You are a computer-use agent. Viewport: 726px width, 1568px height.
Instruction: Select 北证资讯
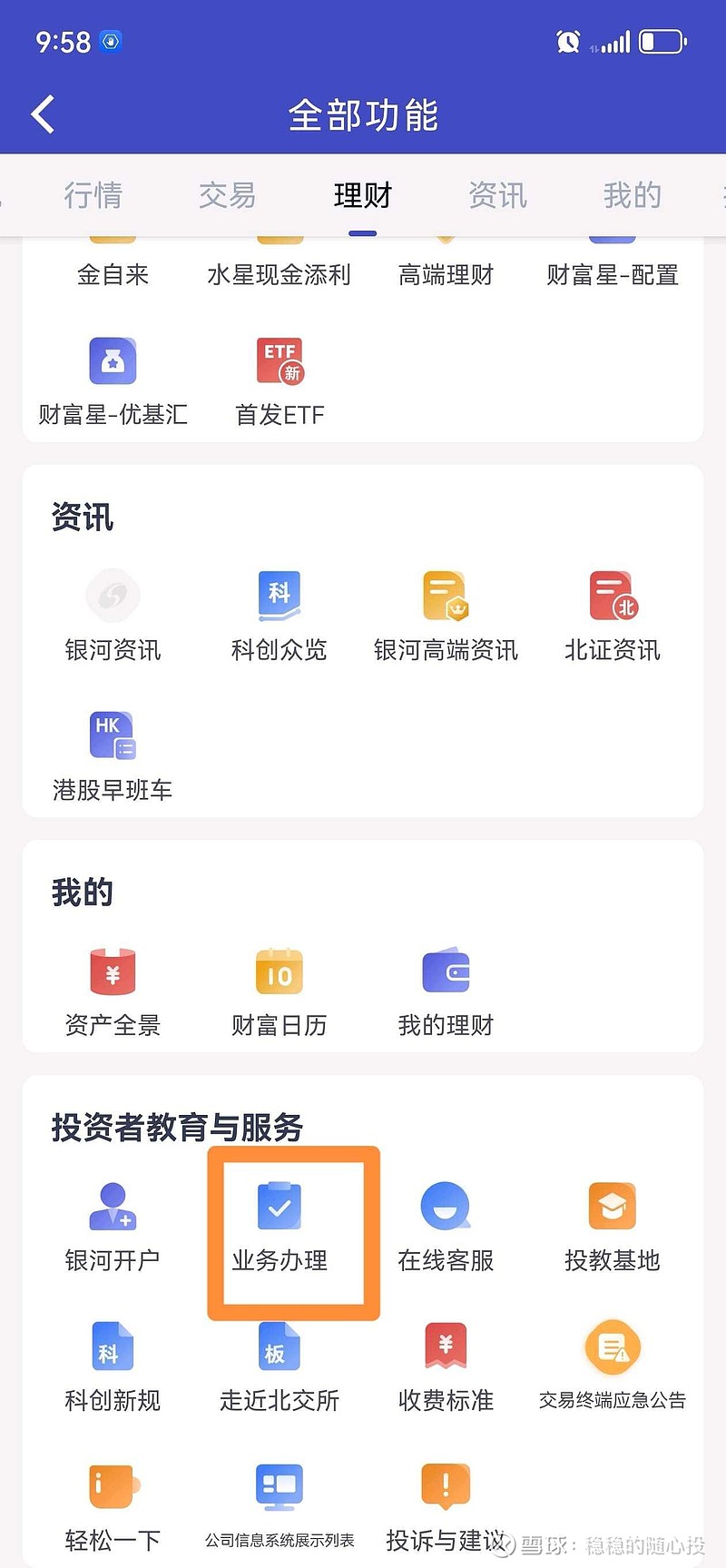[x=611, y=595]
